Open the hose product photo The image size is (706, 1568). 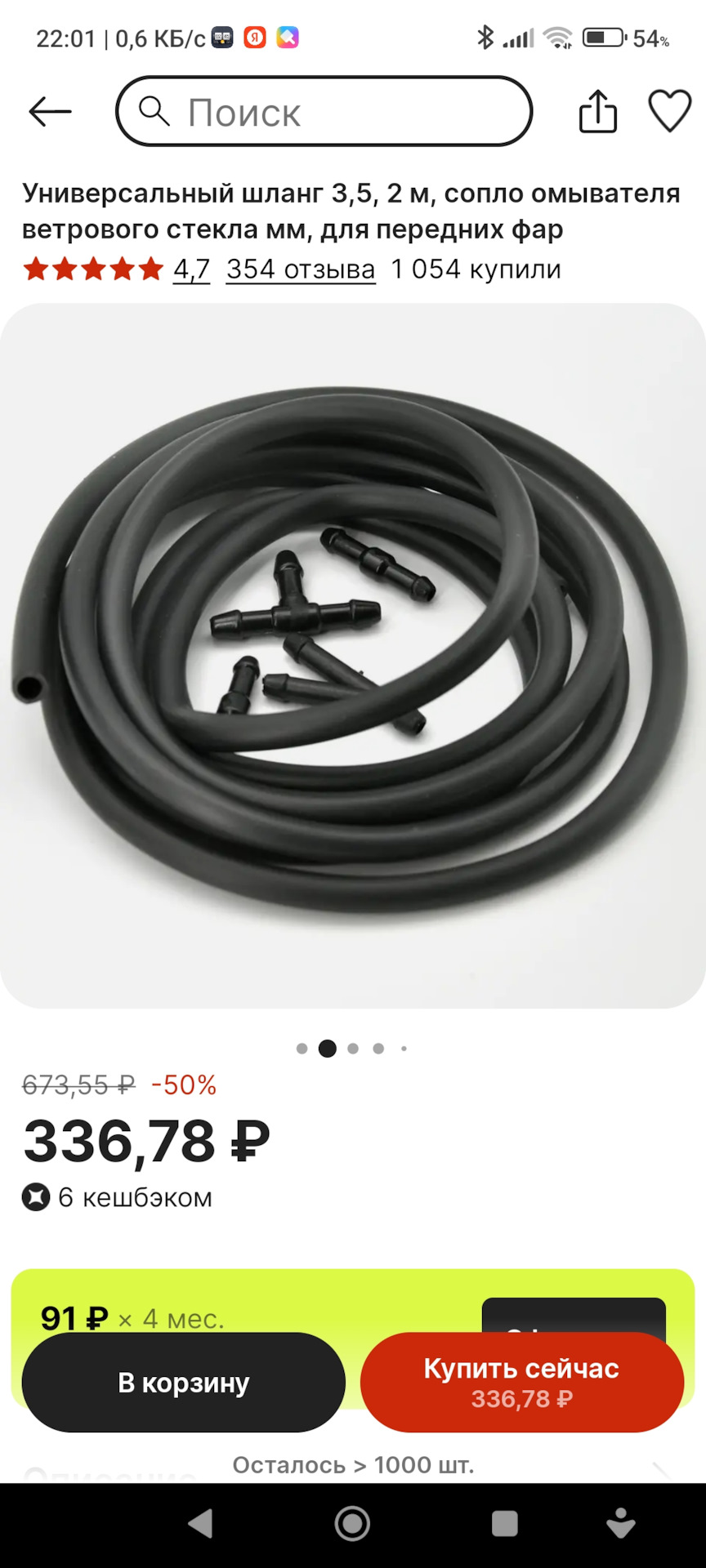point(353,655)
